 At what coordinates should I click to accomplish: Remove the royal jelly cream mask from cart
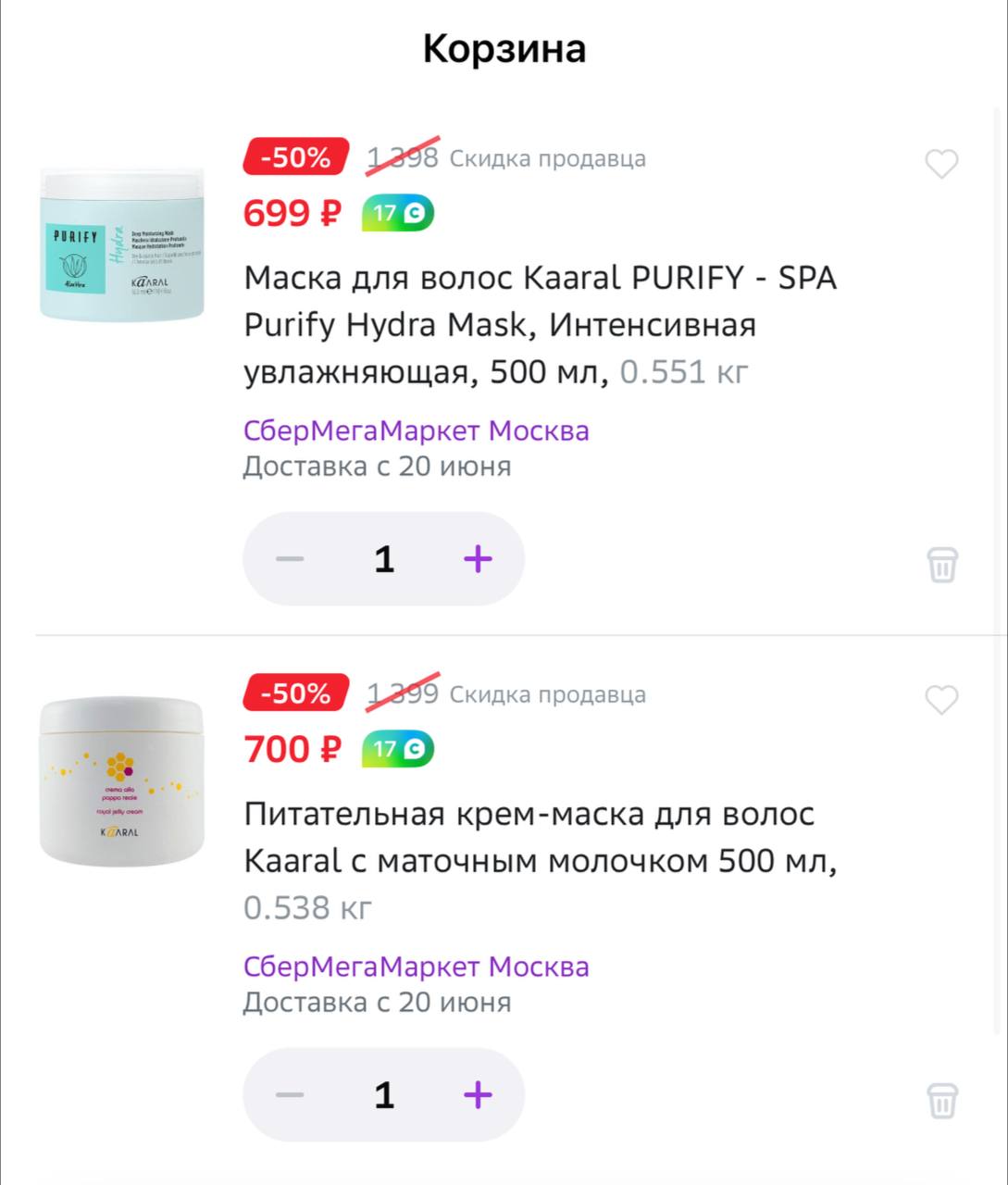click(942, 1101)
